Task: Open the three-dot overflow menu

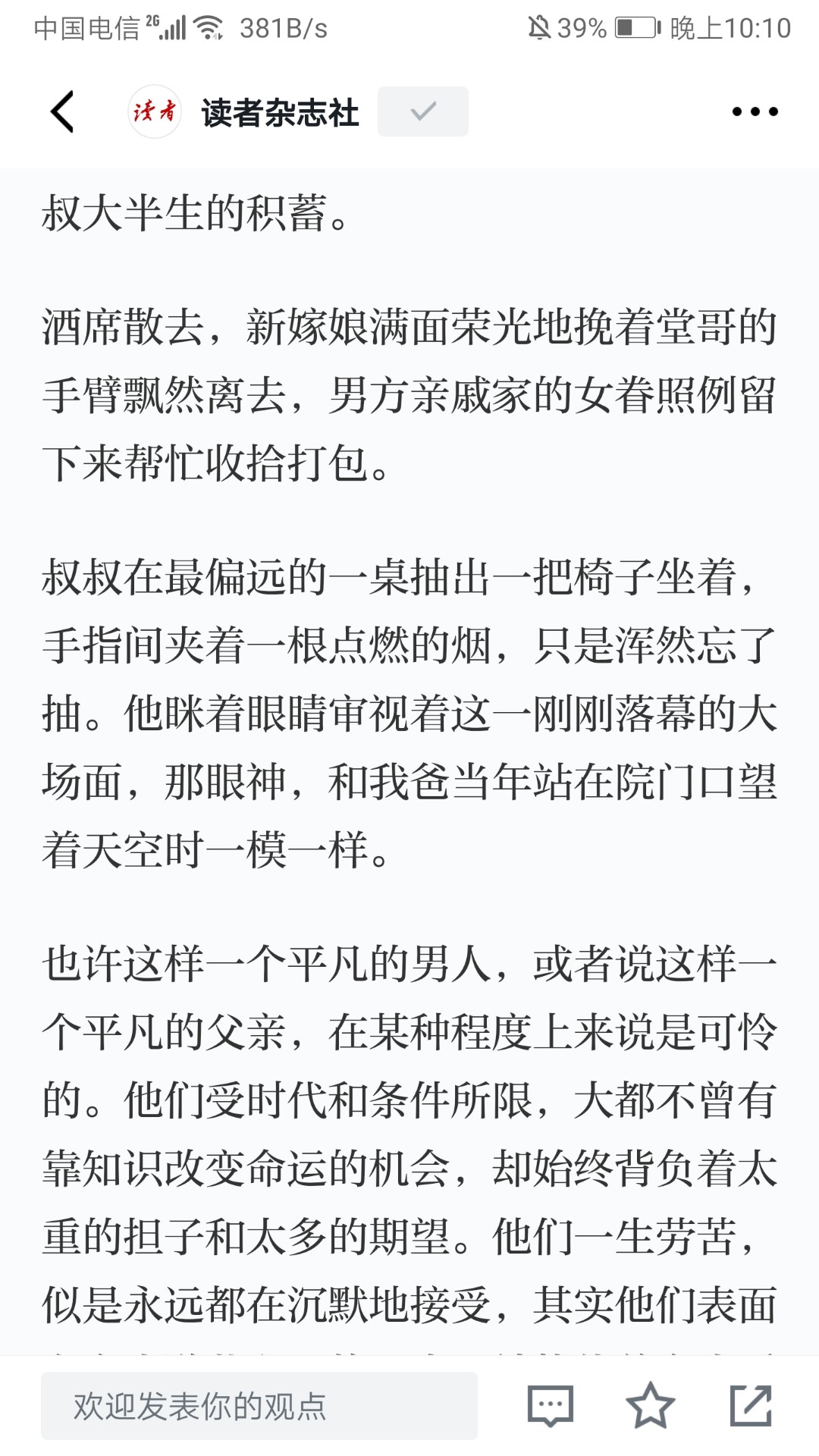Action: [x=755, y=112]
